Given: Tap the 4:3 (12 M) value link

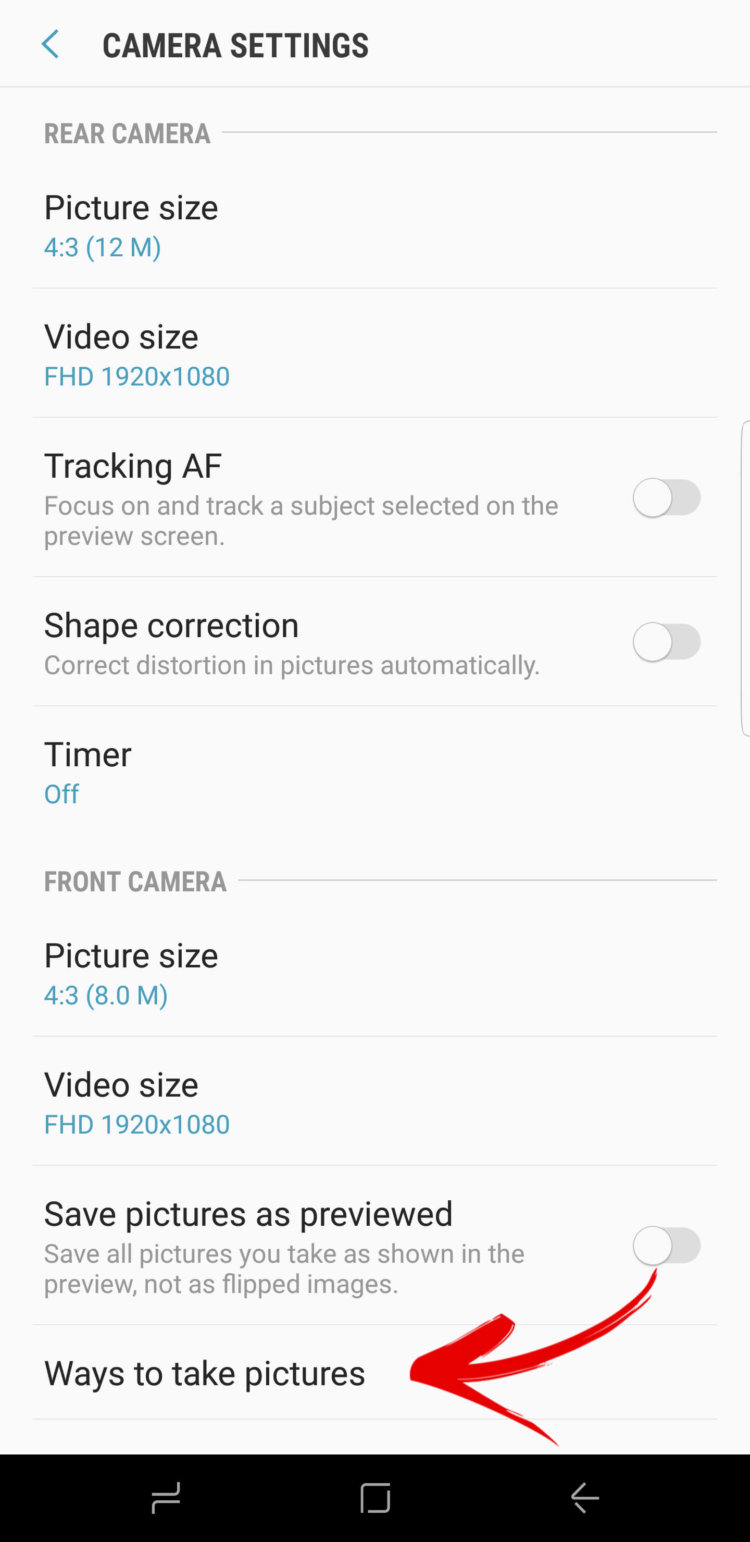Looking at the screenshot, I should pos(102,247).
